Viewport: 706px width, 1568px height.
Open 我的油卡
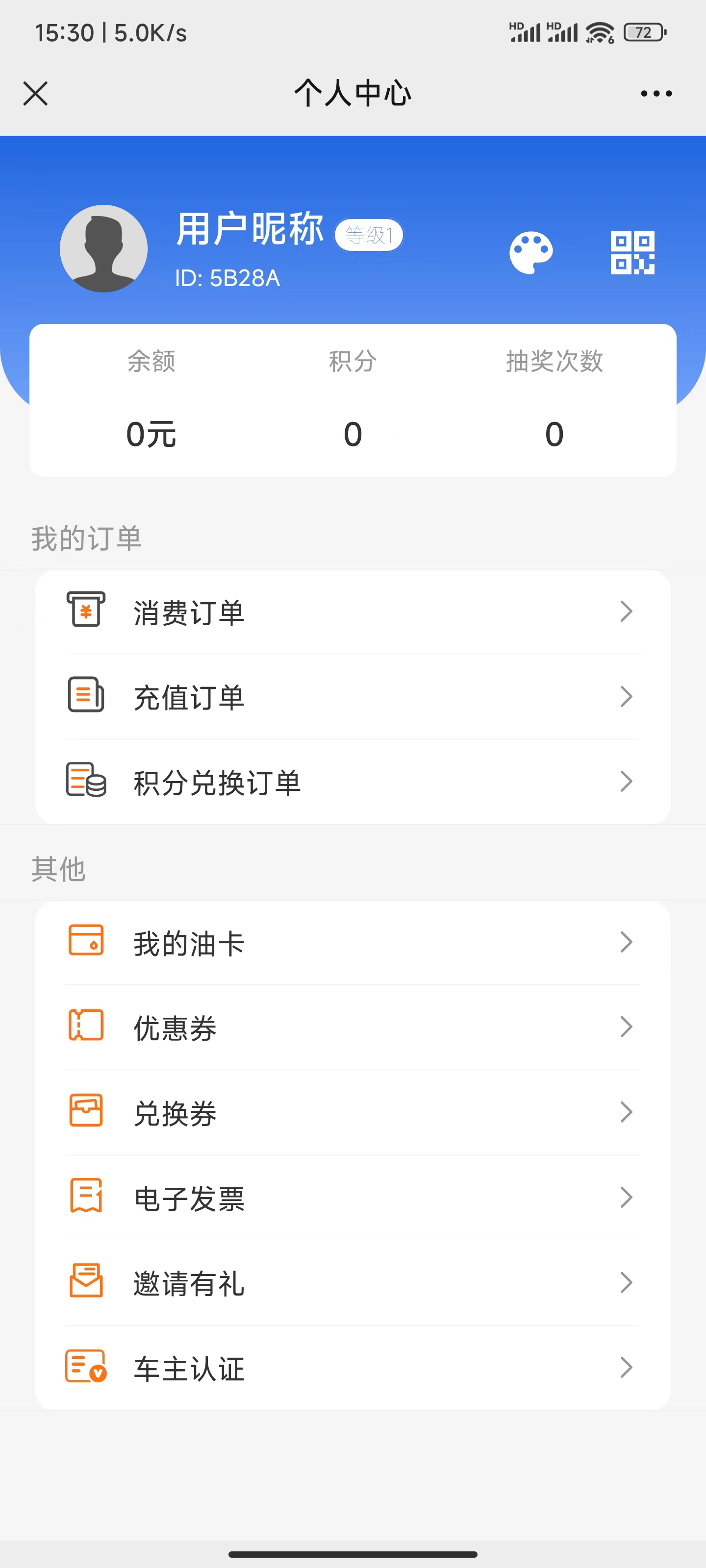(x=353, y=942)
